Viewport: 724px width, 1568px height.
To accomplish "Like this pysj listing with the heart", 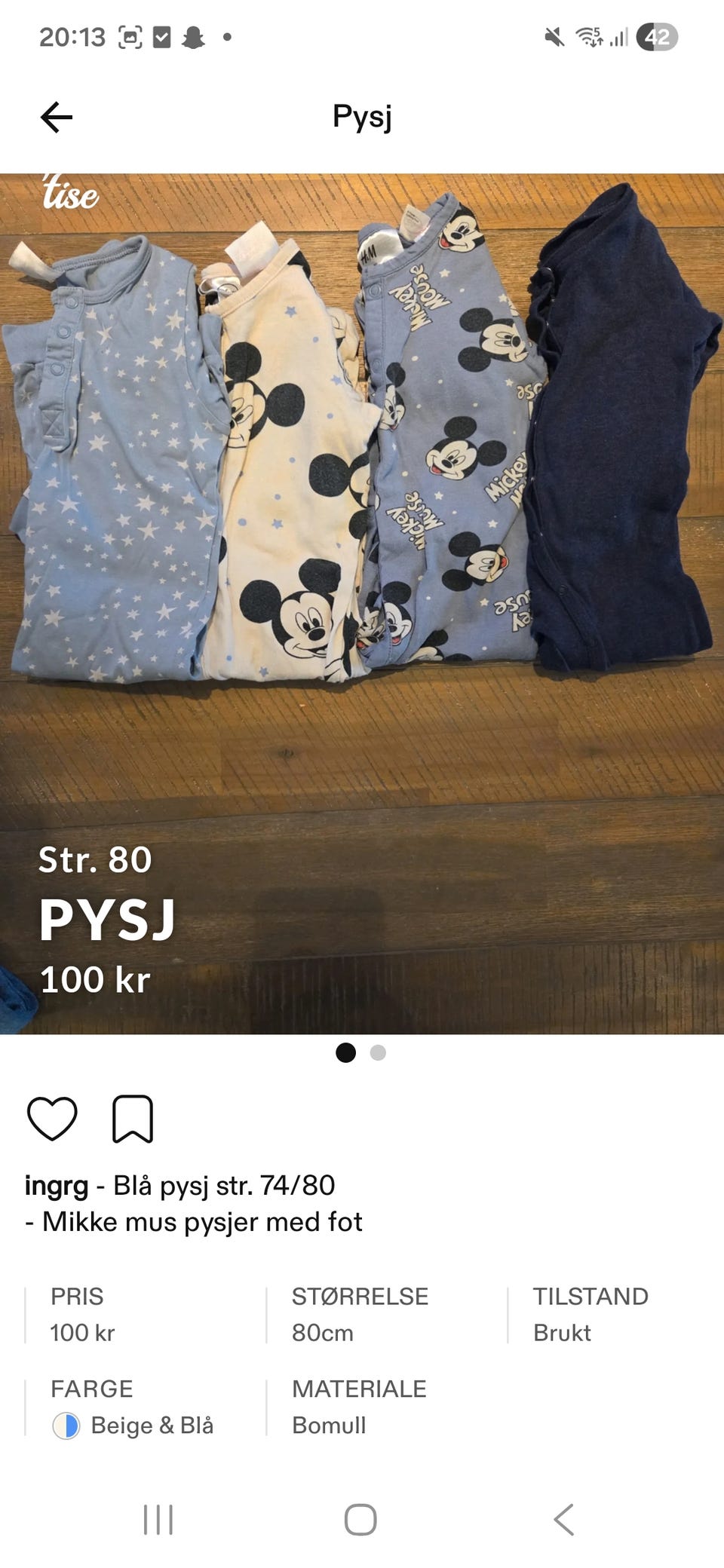I will 52,1118.
